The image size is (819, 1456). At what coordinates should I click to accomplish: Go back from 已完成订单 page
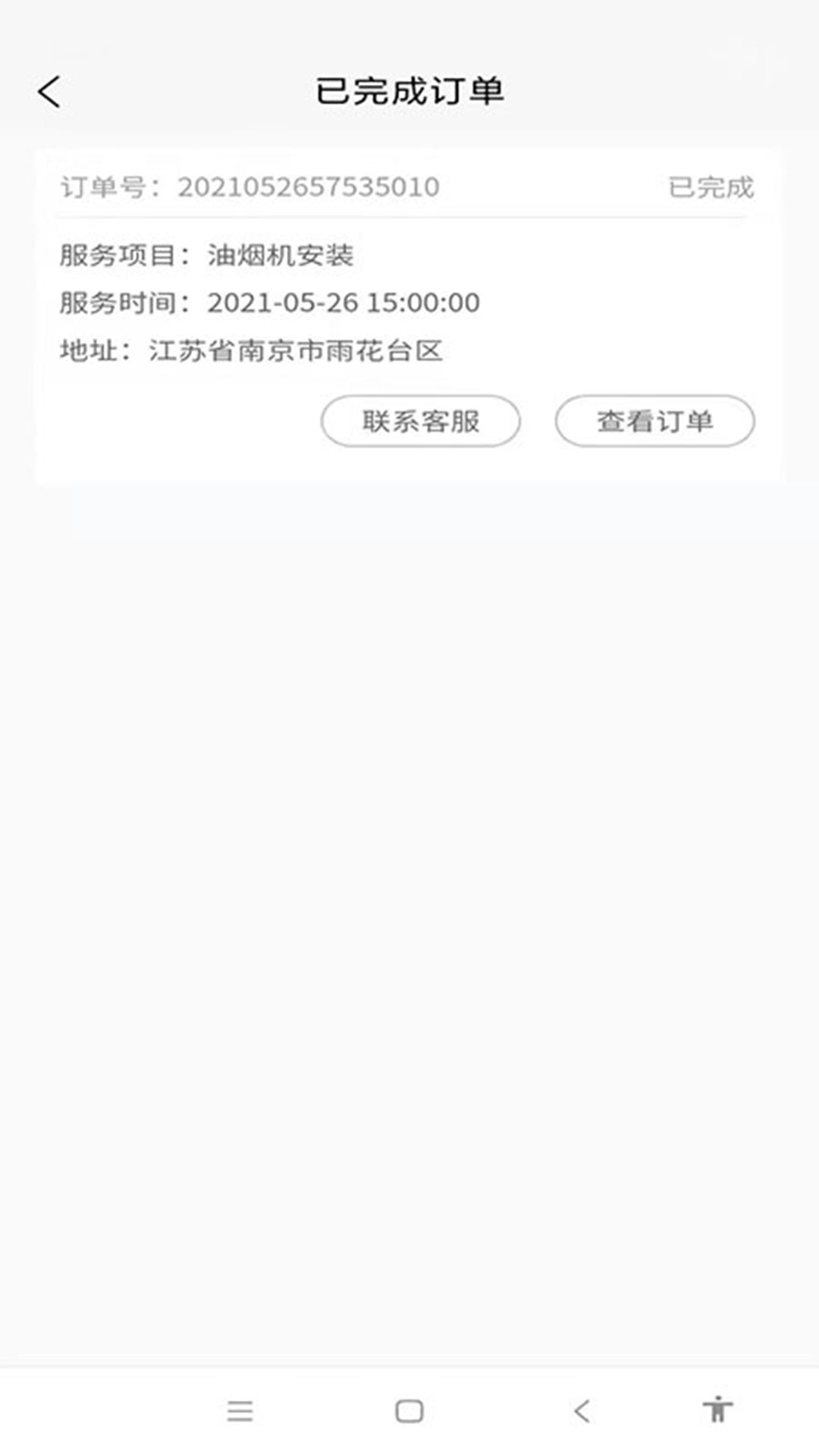pyautogui.click(x=49, y=93)
